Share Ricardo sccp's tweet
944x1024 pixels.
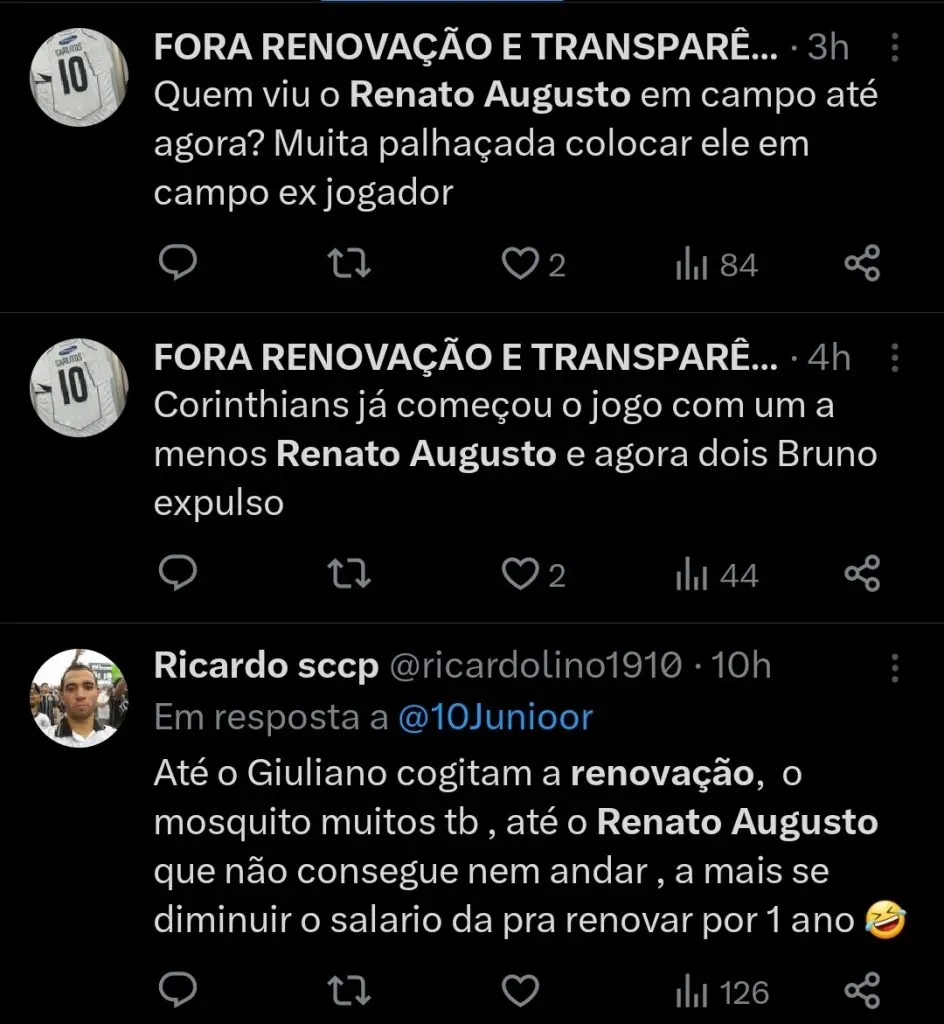coord(861,990)
